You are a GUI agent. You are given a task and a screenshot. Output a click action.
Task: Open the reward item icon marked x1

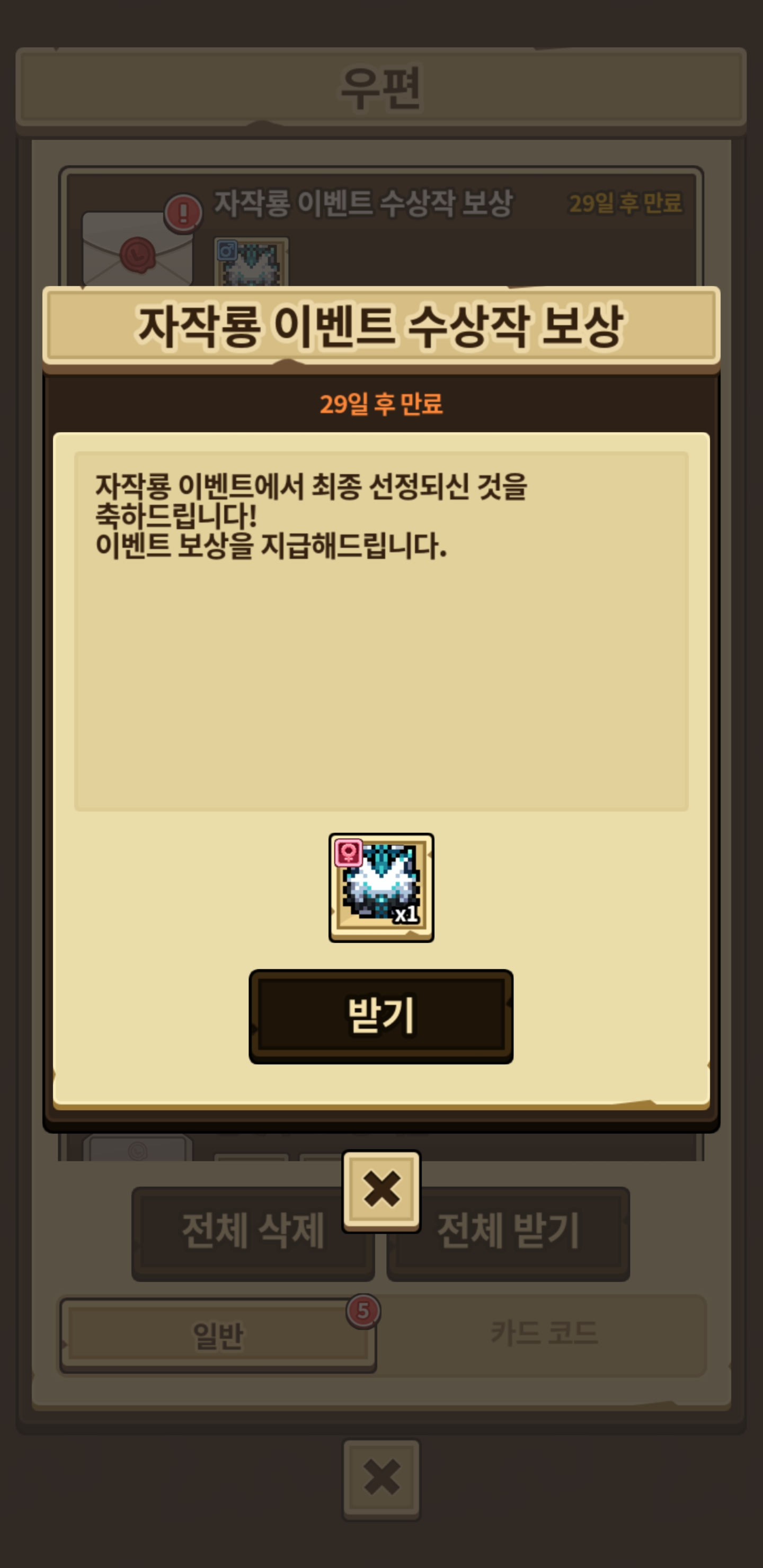[381, 887]
